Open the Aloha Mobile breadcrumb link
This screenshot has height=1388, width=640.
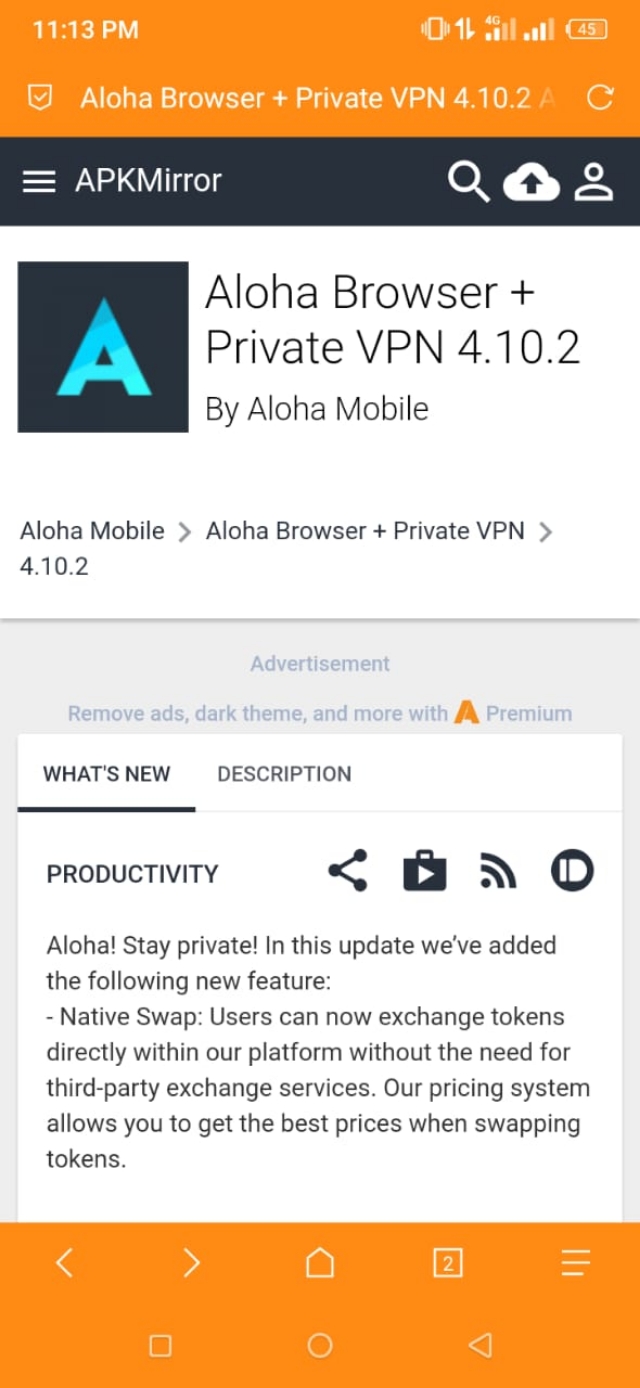point(92,531)
